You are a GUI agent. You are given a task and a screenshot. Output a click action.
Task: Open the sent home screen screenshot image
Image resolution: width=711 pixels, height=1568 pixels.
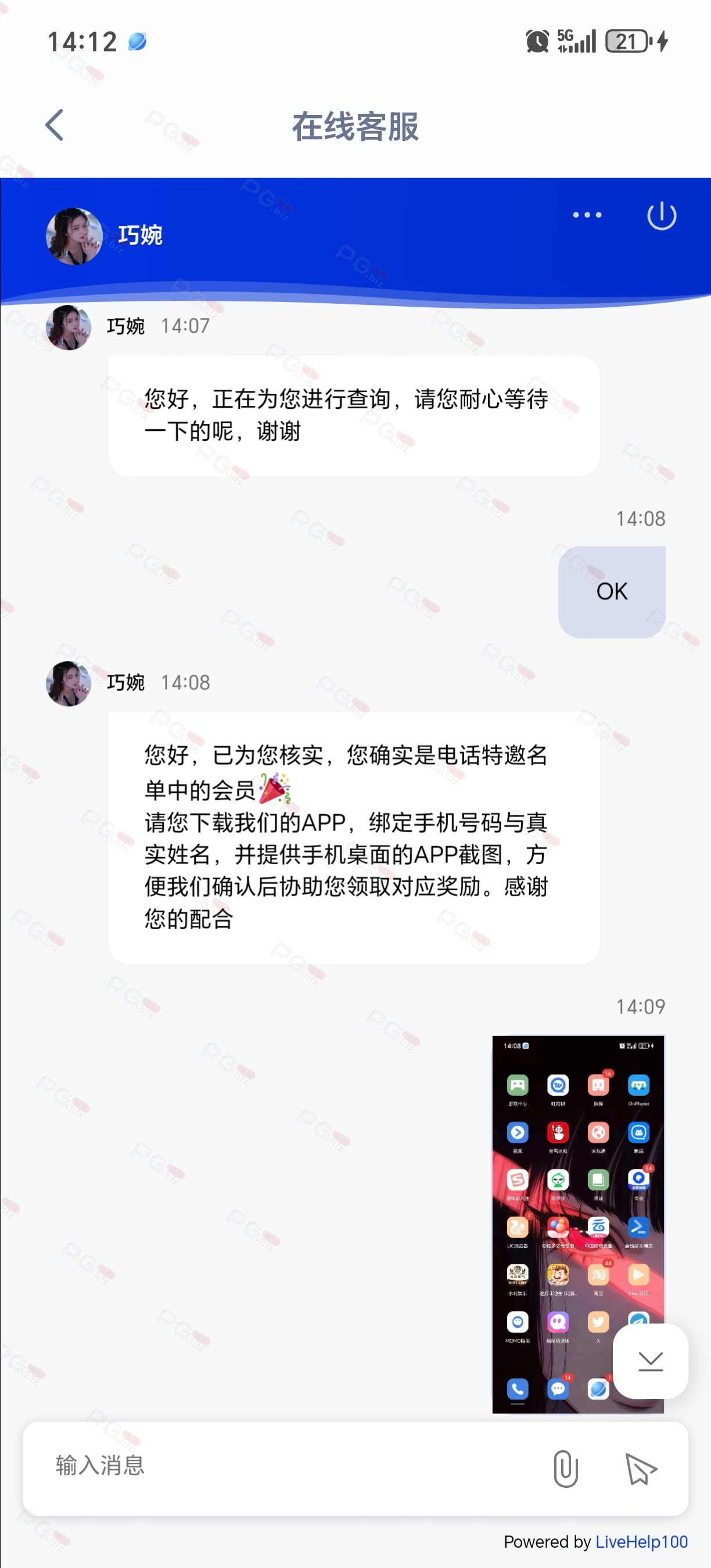coord(577,1224)
